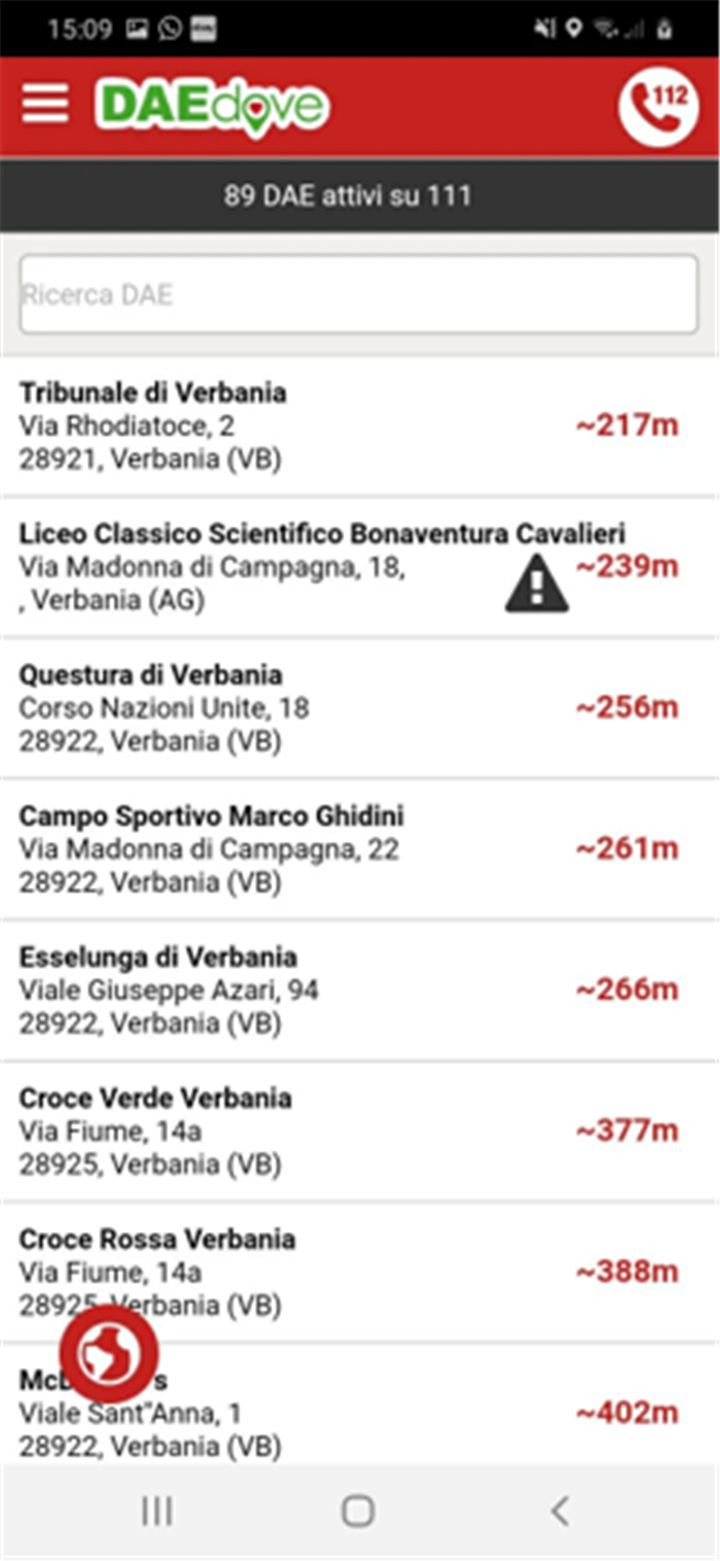Call 112 emergency number
Screen dimensions: 720x1561
(658, 107)
